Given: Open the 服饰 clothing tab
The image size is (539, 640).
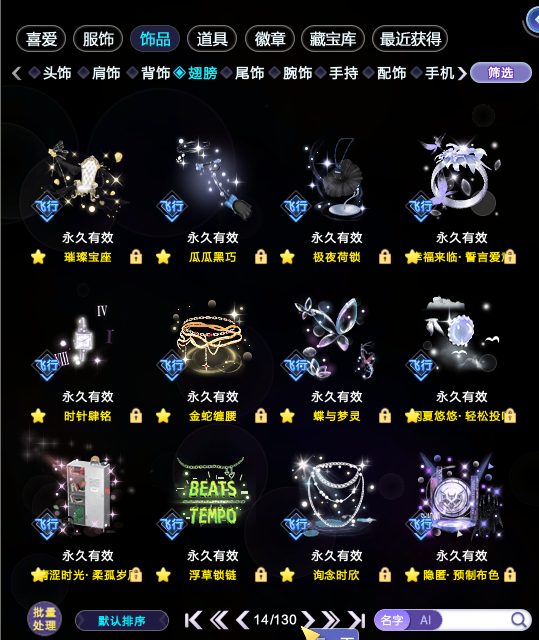Looking at the screenshot, I should [98, 39].
